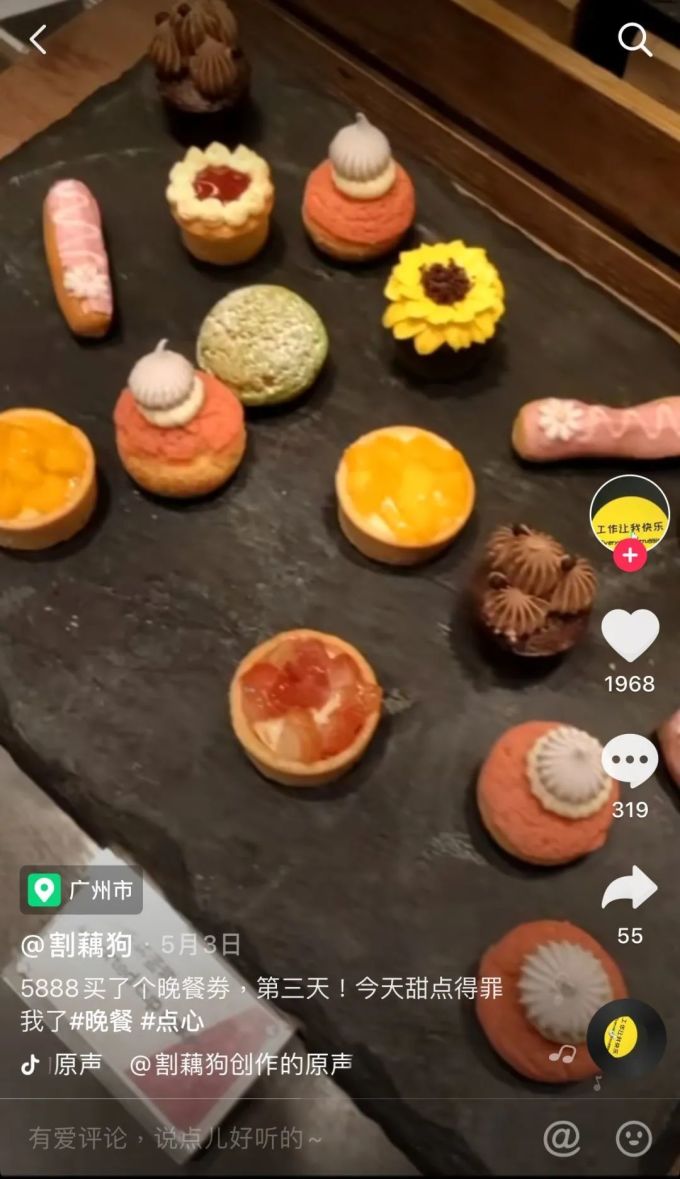The width and height of the screenshot is (680, 1179).
Task: Open the emoji picker smiley
Action: click(634, 1138)
